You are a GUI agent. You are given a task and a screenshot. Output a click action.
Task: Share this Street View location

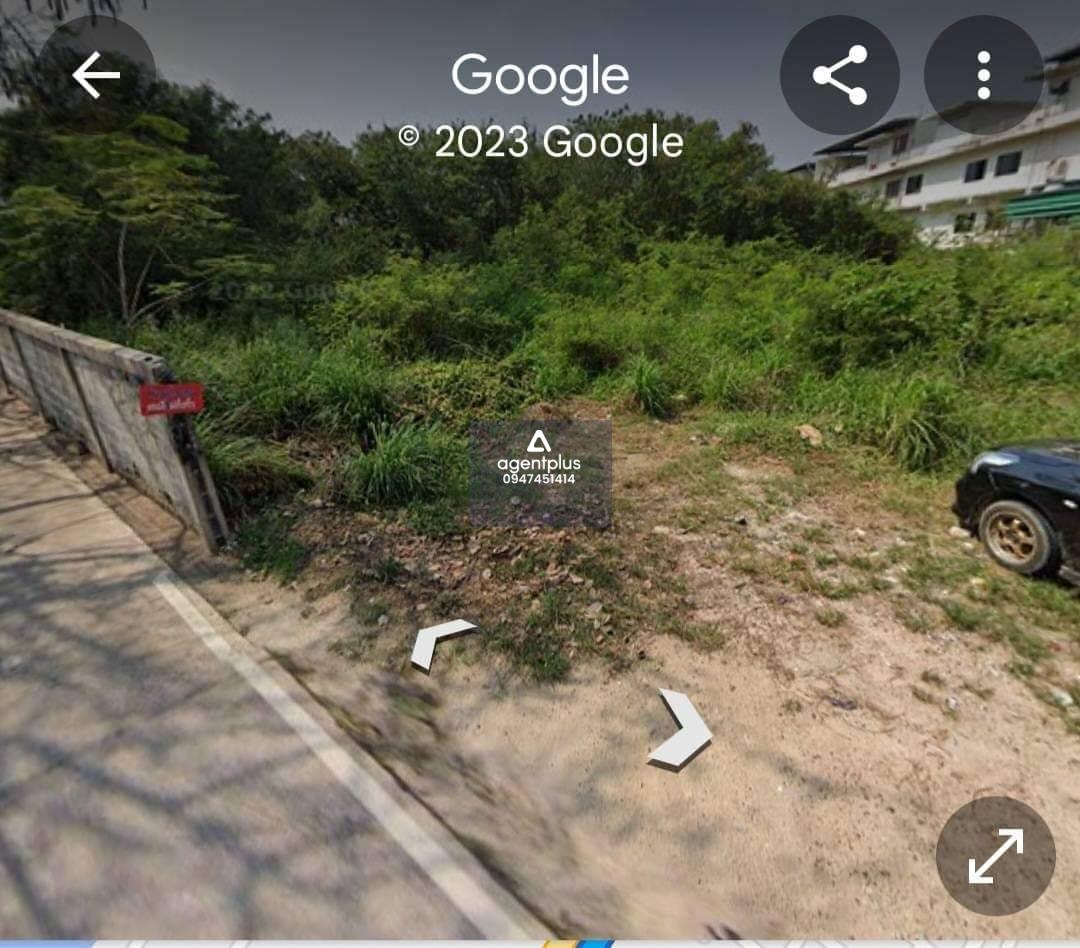(839, 75)
